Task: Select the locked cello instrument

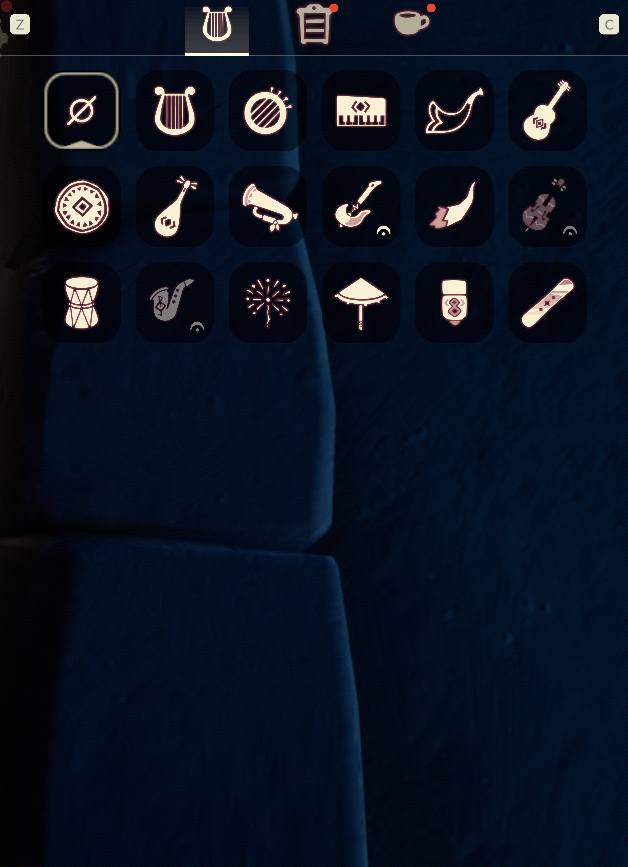Action: [x=547, y=207]
